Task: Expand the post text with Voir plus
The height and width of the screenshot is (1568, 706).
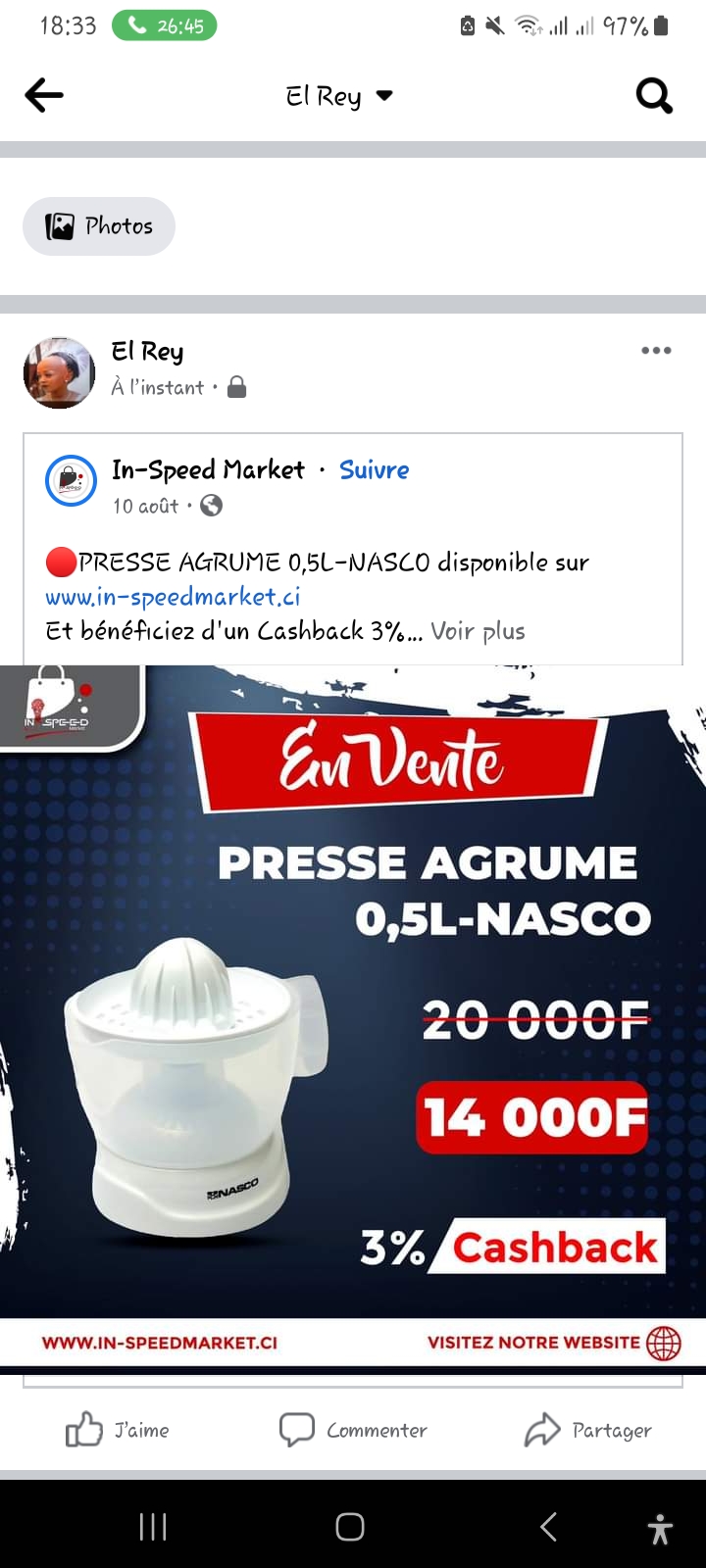Action: (478, 631)
